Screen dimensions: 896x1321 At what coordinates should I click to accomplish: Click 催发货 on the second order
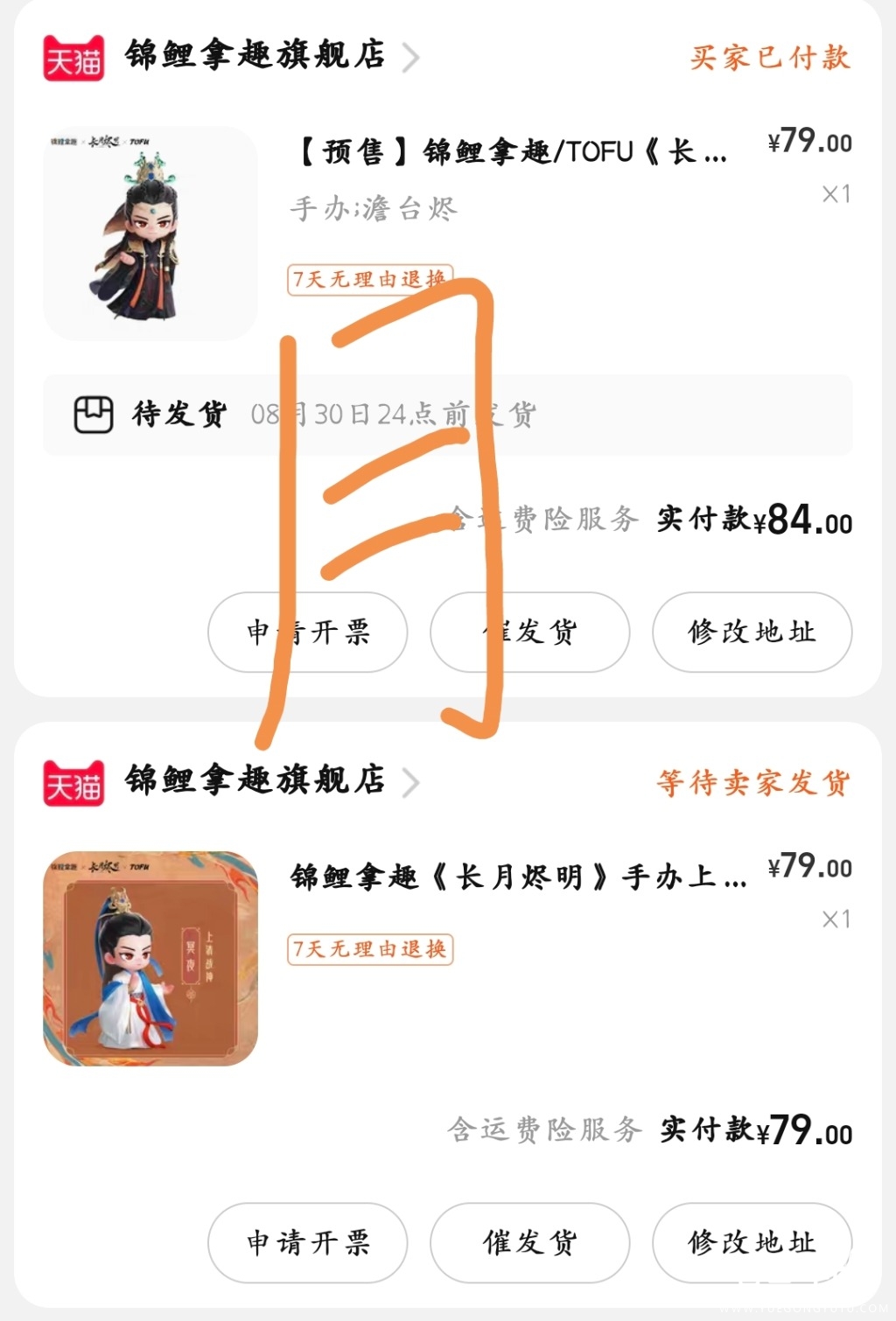[x=528, y=1243]
